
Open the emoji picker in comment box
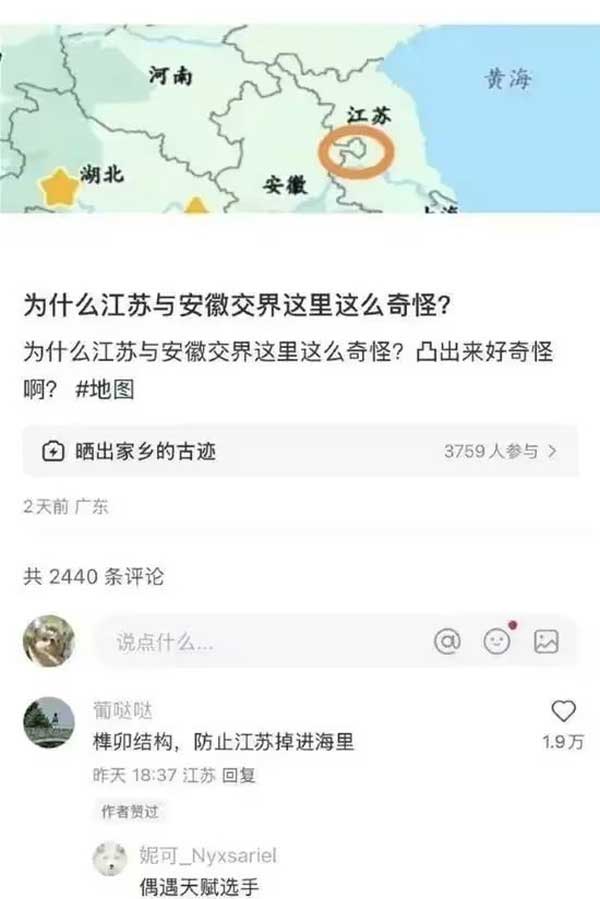click(496, 641)
